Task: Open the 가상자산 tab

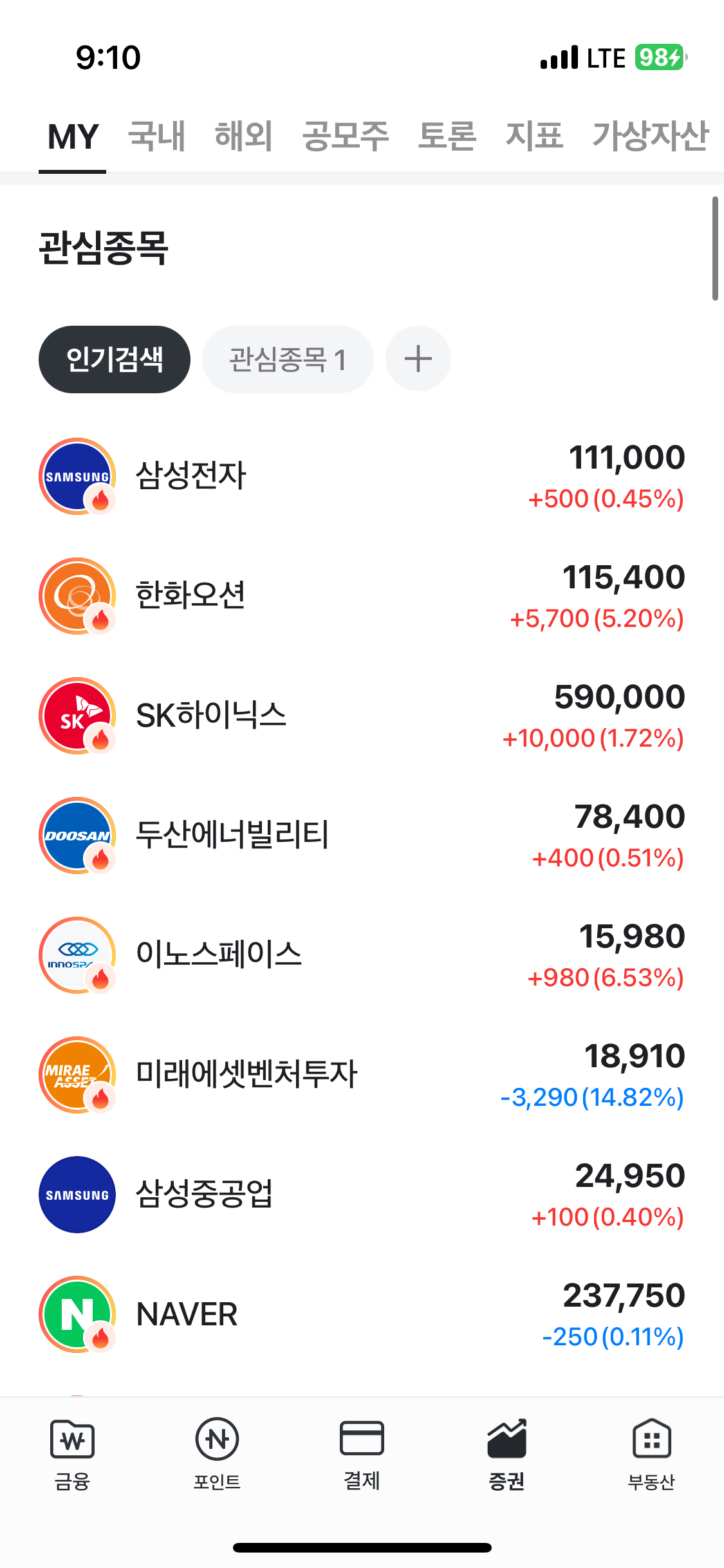Action: click(x=650, y=136)
